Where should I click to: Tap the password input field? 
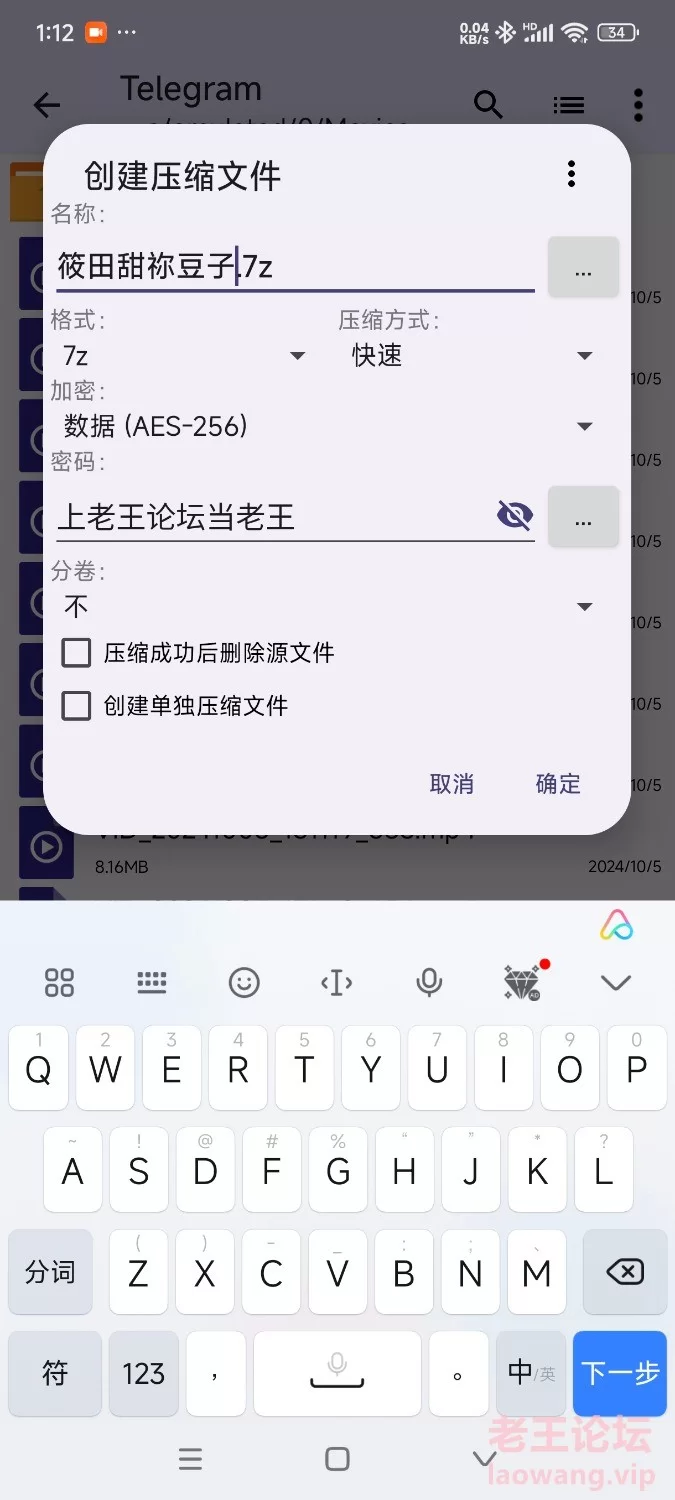tap(270, 516)
